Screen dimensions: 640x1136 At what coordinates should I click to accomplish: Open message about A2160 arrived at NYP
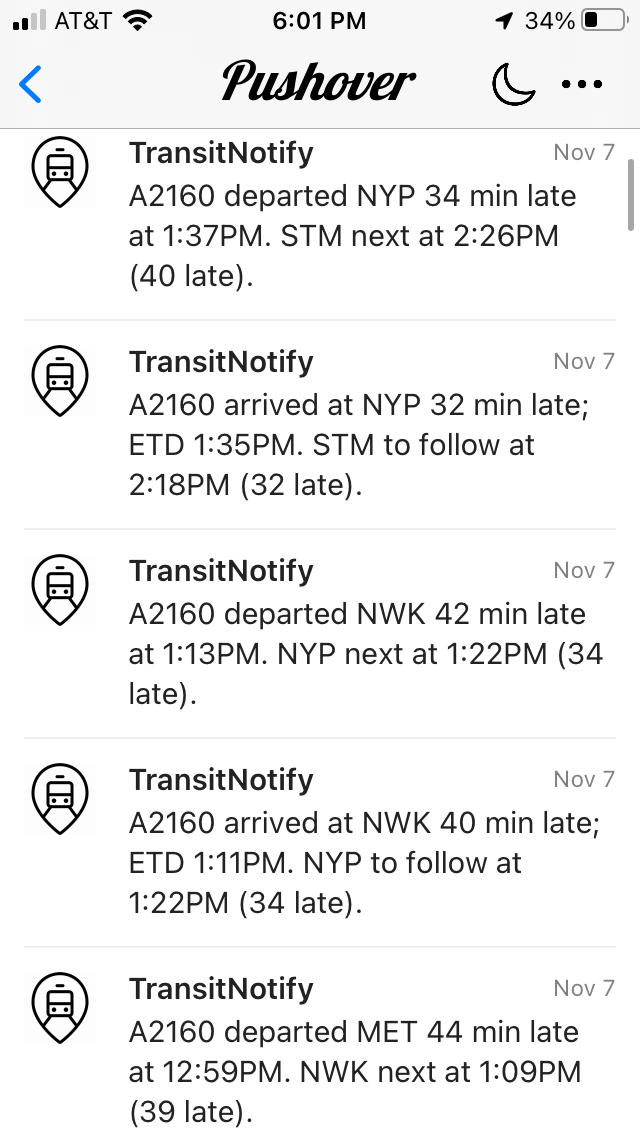tap(320, 425)
